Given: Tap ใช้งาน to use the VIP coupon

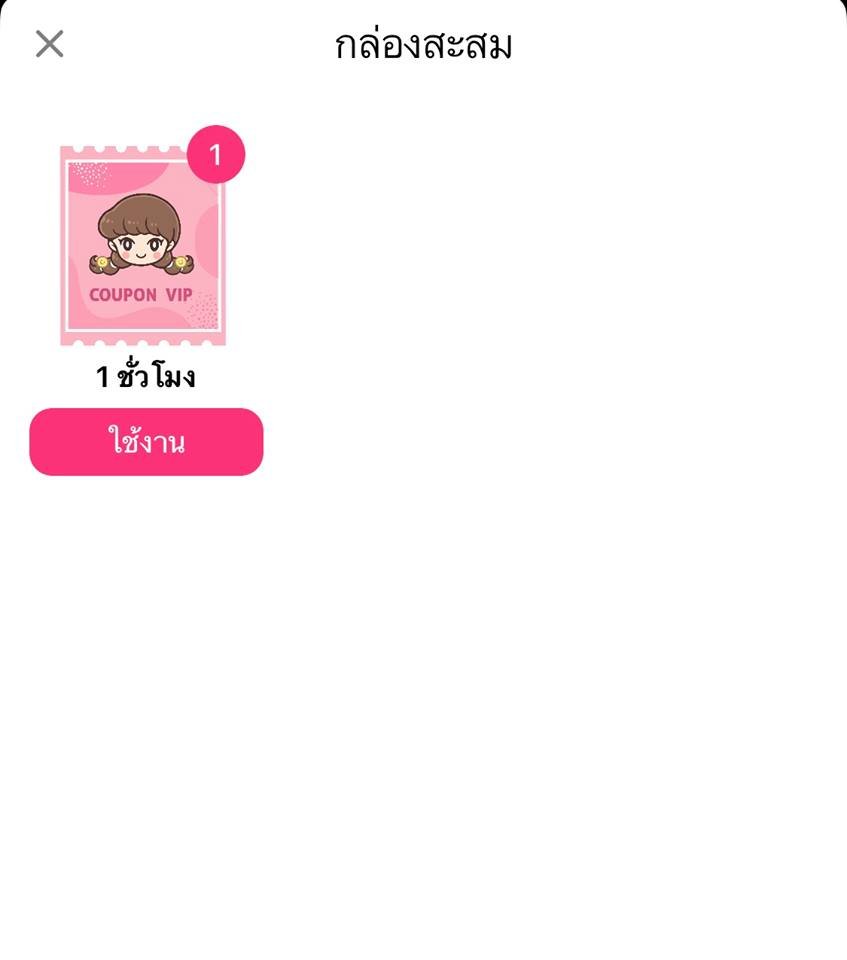Looking at the screenshot, I should [x=146, y=442].
